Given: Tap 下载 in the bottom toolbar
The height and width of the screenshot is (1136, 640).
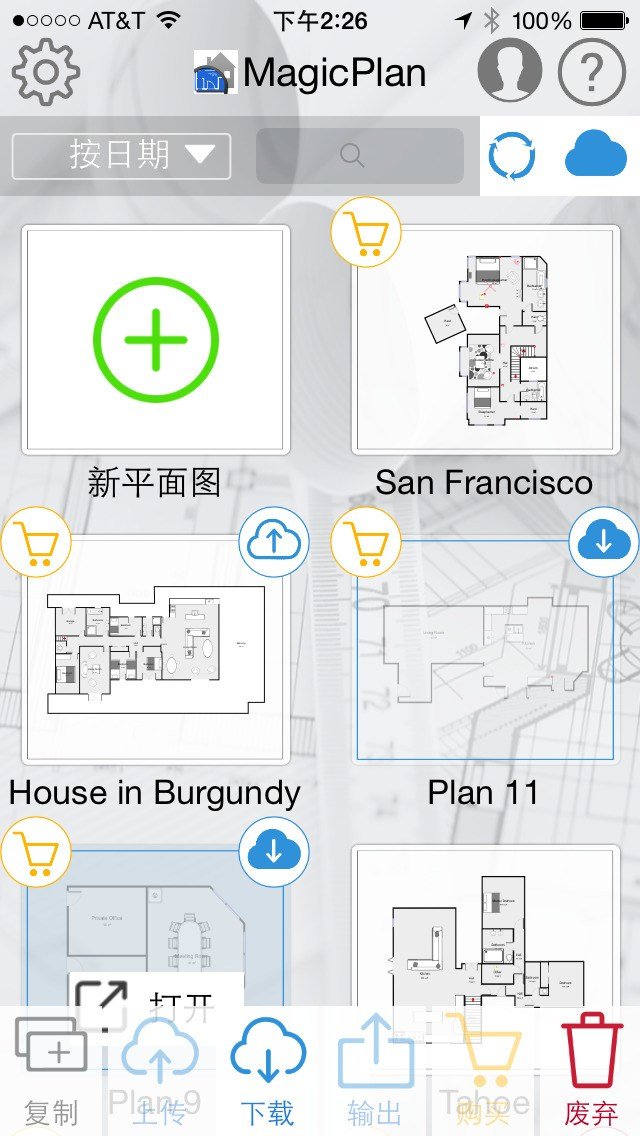Looking at the screenshot, I should coord(267,1070).
